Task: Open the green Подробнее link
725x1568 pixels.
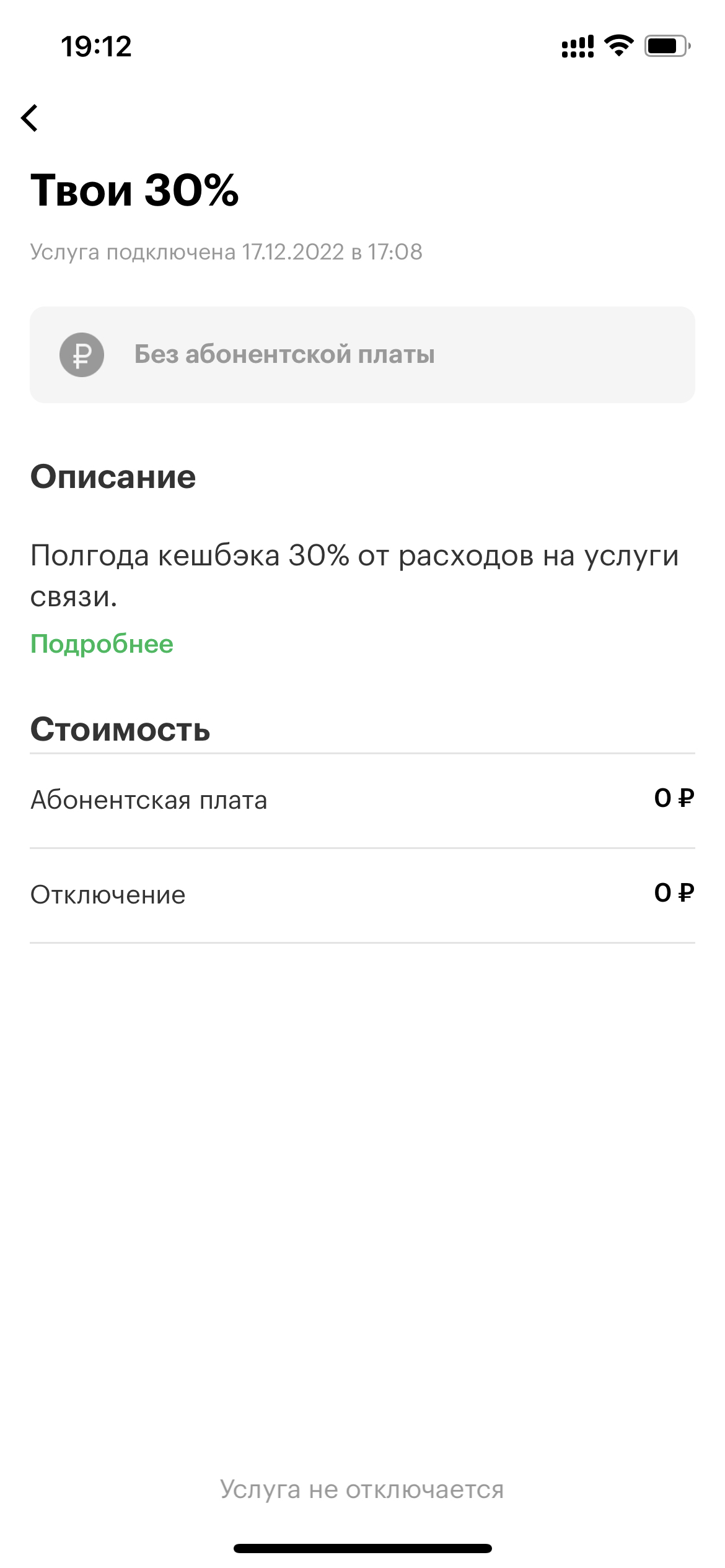Action: click(102, 644)
